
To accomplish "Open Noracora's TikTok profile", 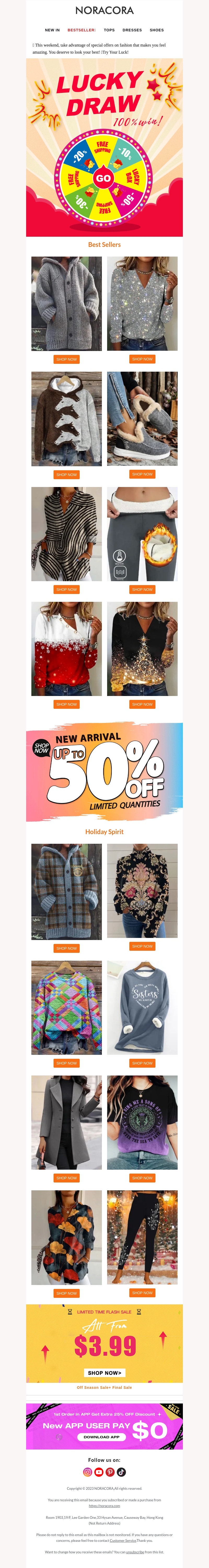I will [121, 1472].
